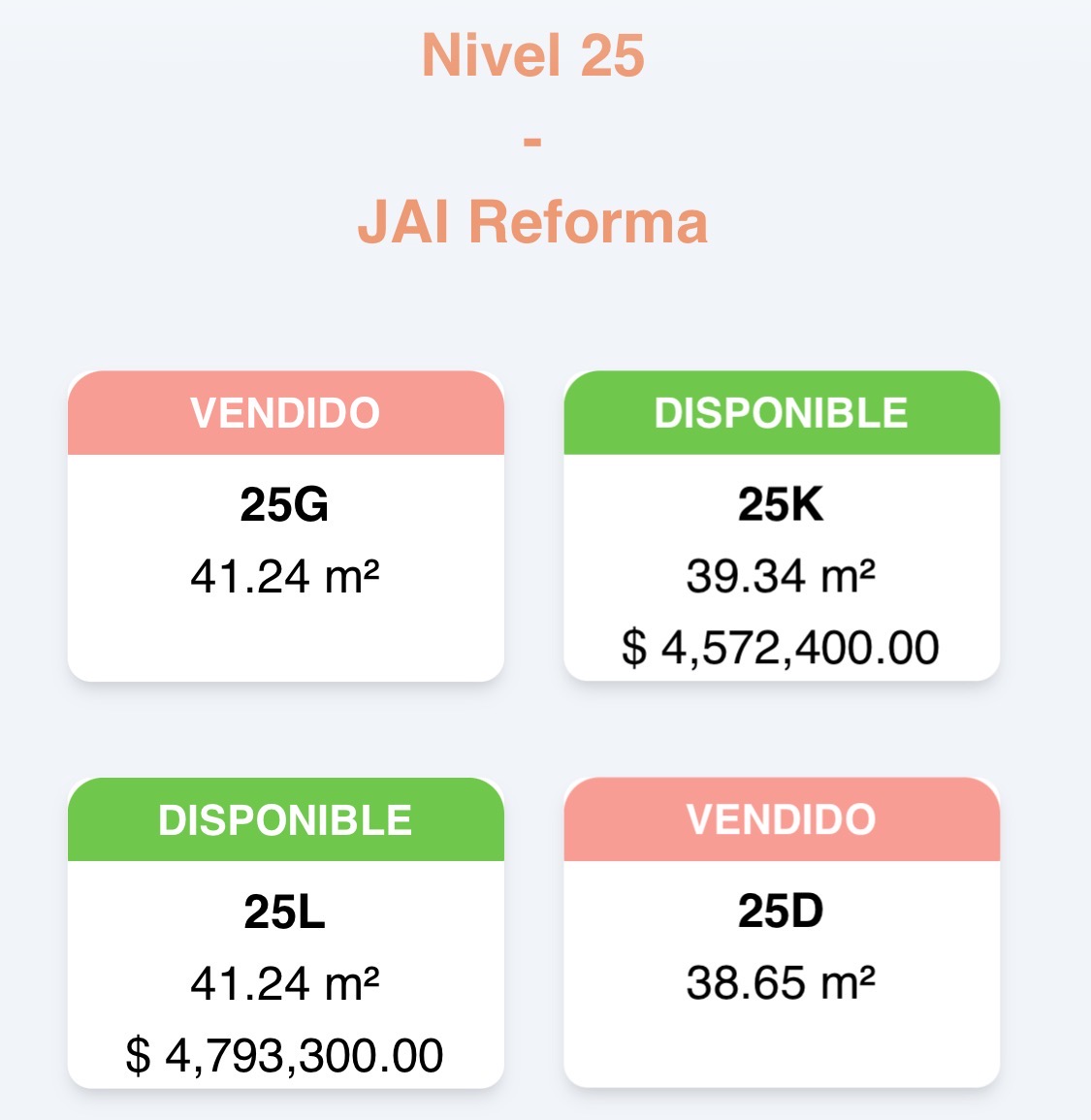
Task: Tap the sold unit 25G card
Action: (286, 526)
